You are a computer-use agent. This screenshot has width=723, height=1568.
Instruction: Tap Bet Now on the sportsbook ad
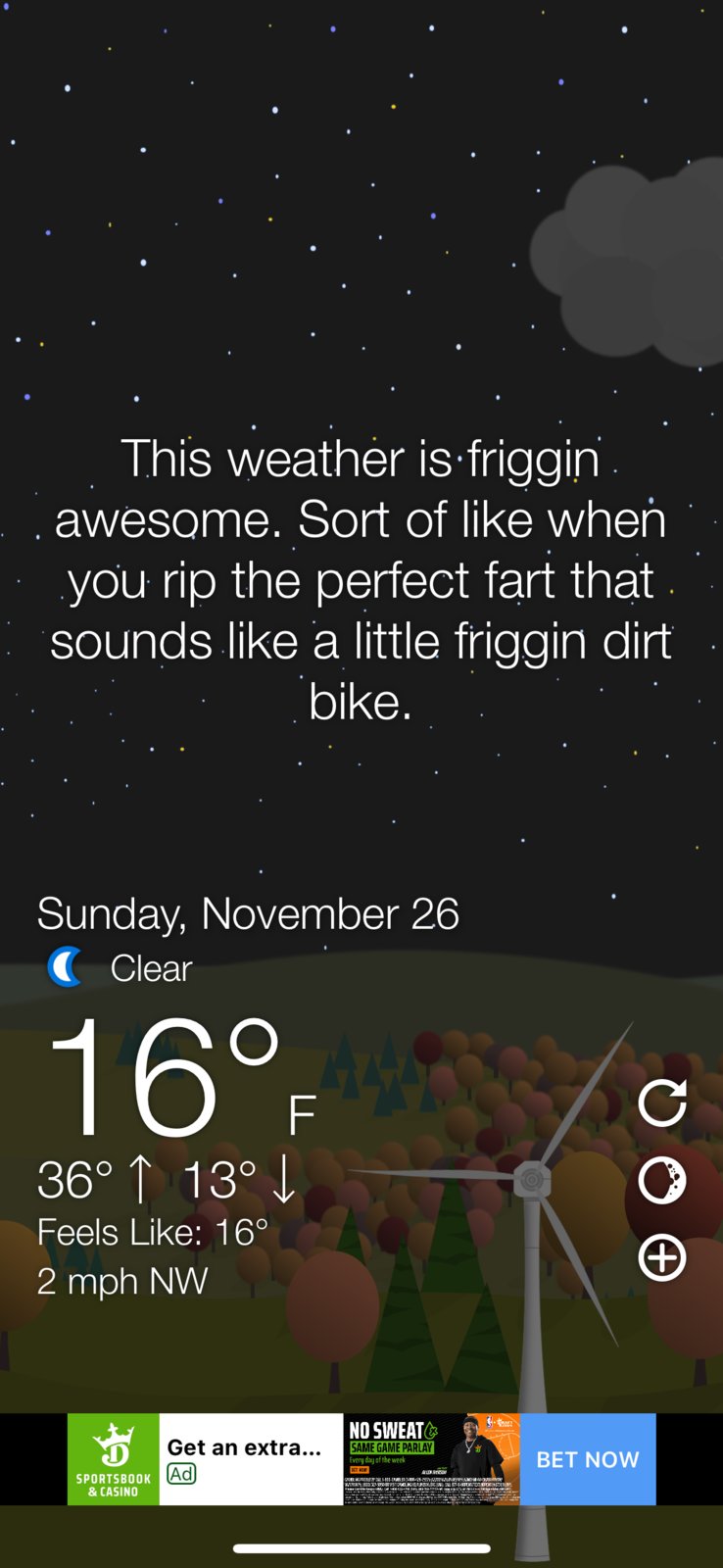point(587,1459)
